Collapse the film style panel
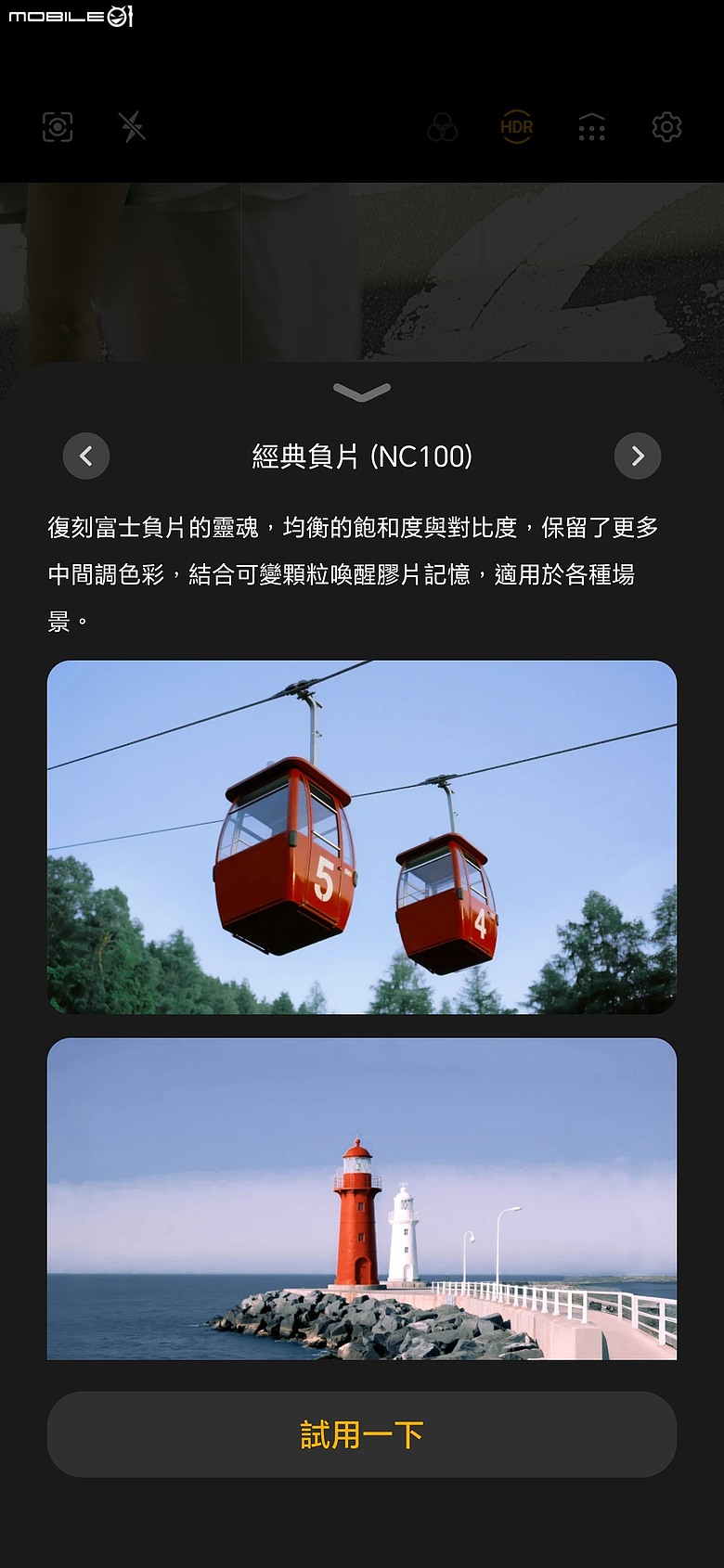Image resolution: width=724 pixels, height=1568 pixels. [x=362, y=392]
